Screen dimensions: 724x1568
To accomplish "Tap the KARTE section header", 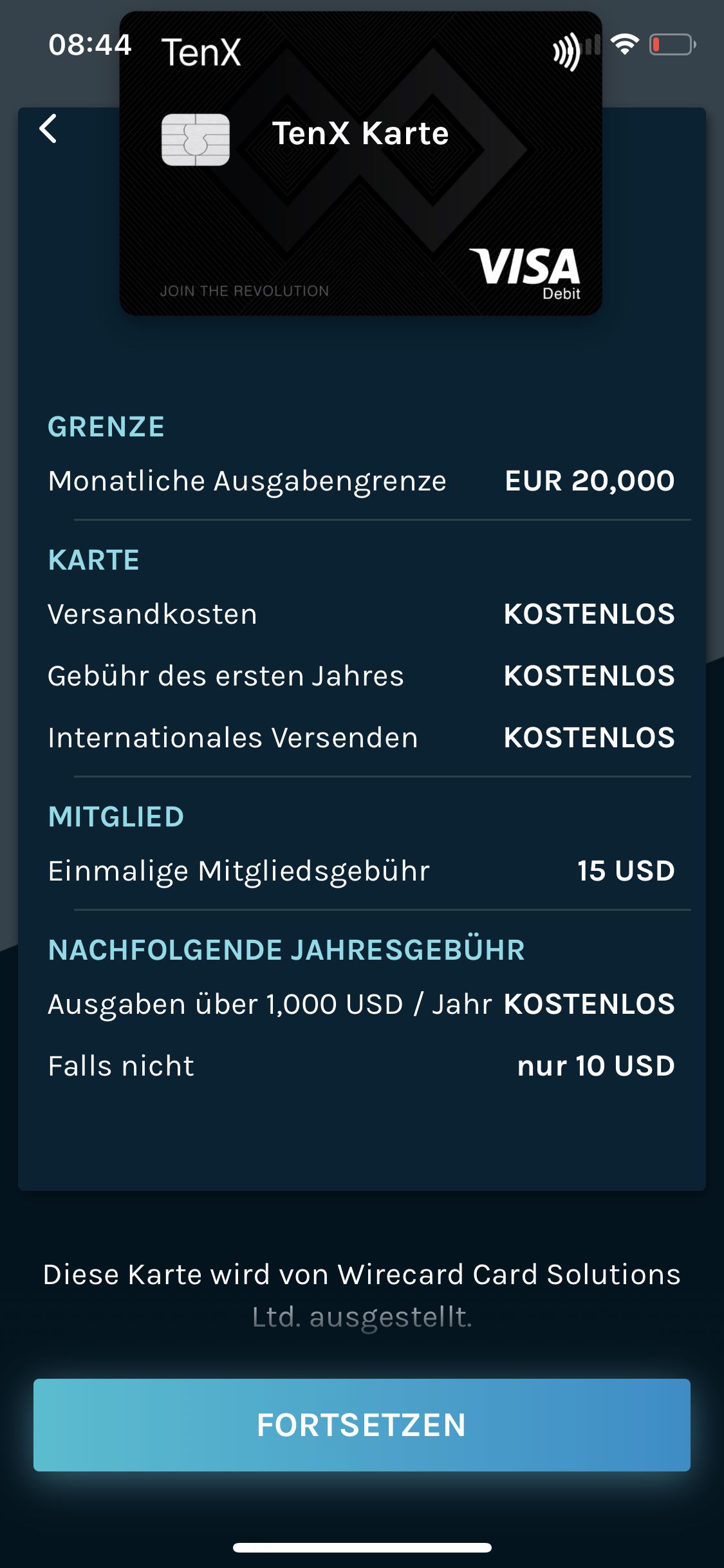I will [x=93, y=559].
